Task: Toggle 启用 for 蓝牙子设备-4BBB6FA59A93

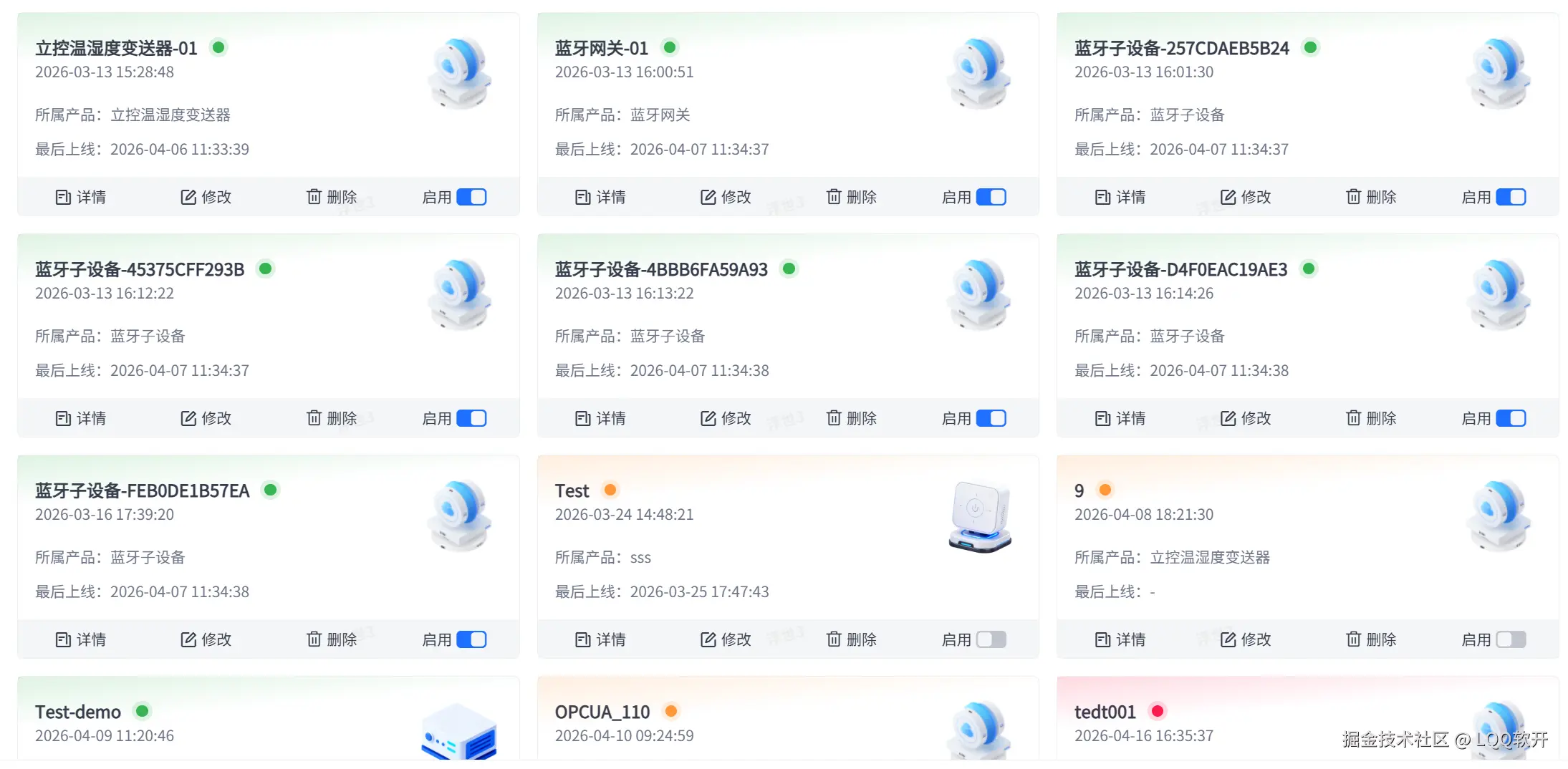Action: [x=991, y=418]
